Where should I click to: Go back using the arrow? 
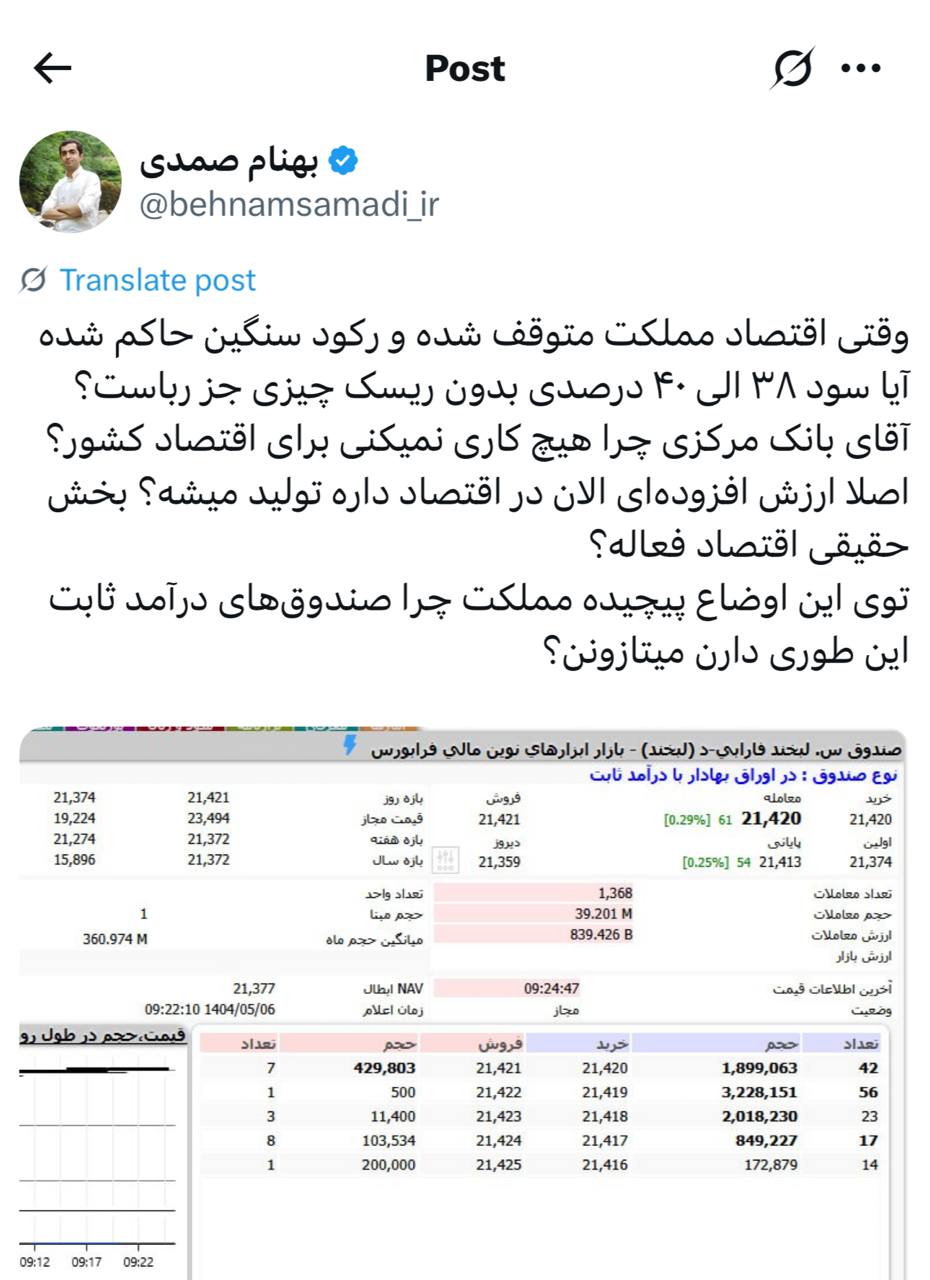click(52, 68)
